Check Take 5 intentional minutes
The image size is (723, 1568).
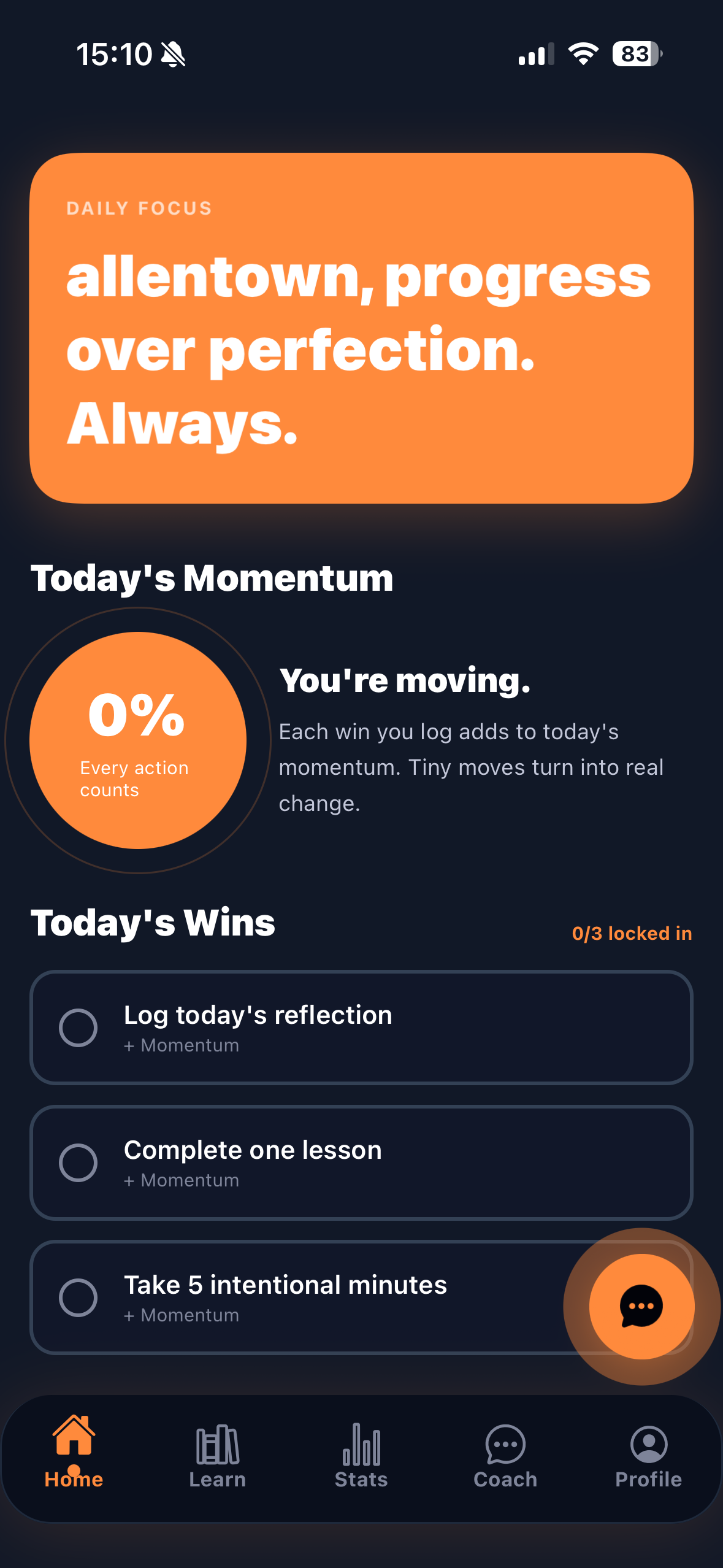coord(78,1297)
